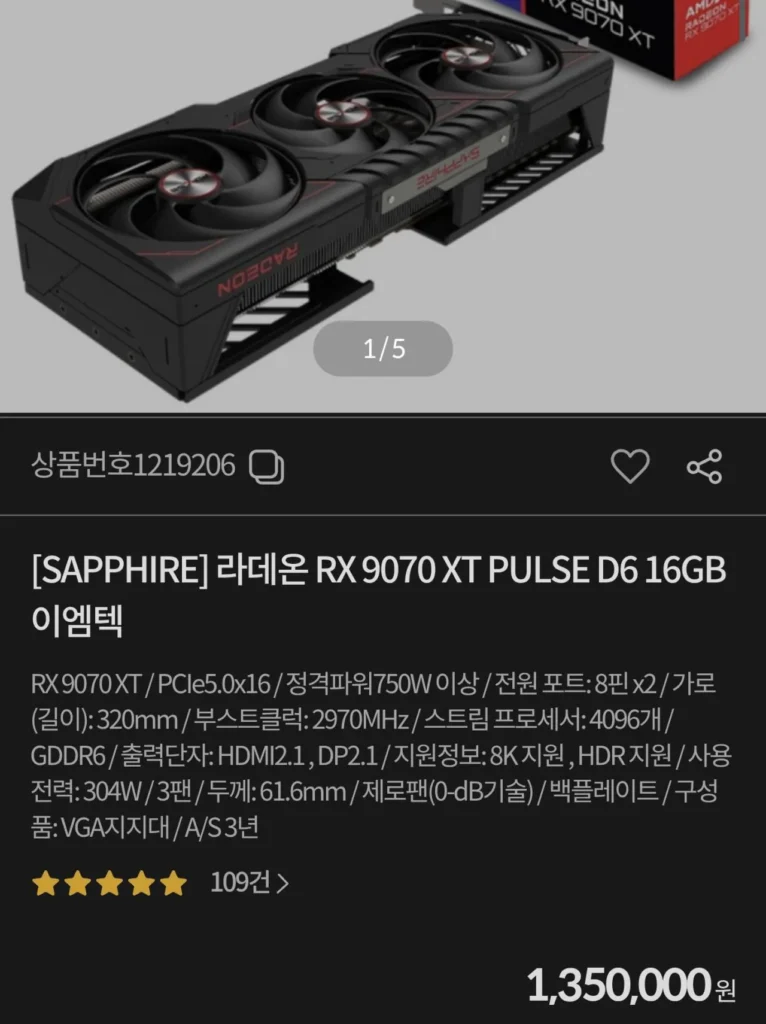Tap the second rating star
Viewport: 766px width, 1024px height.
pyautogui.click(x=76, y=883)
